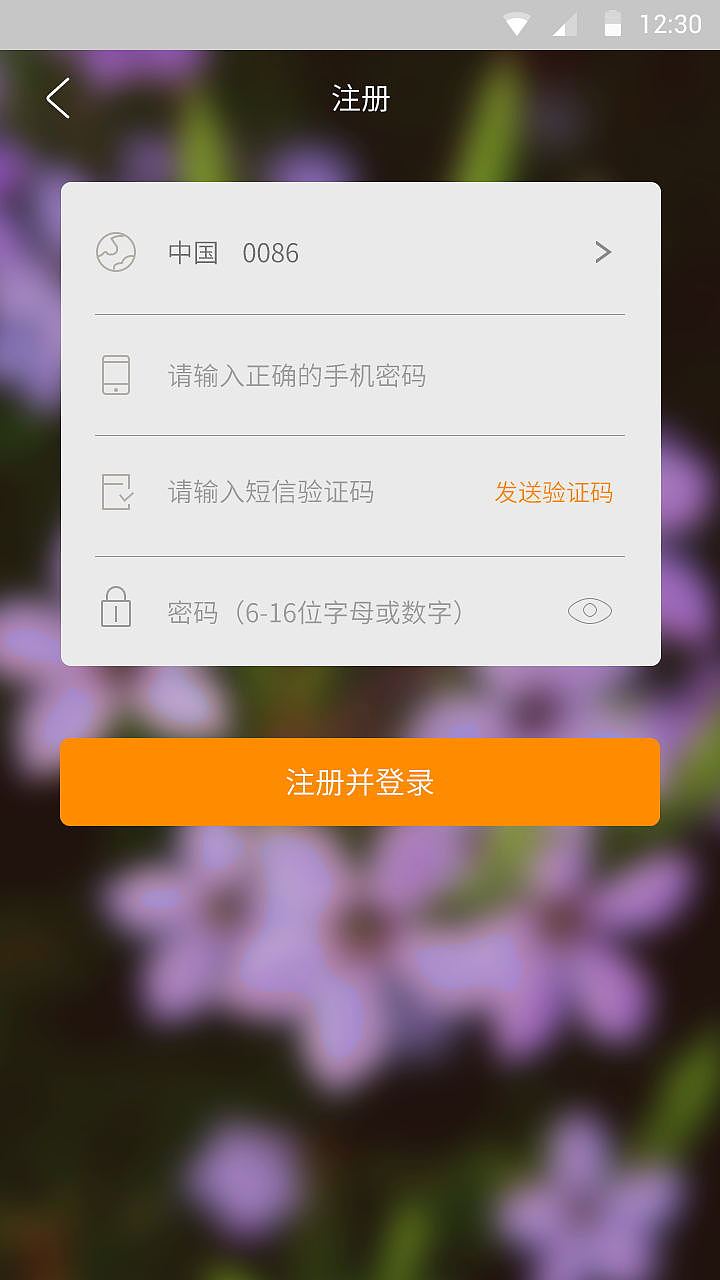720x1280 pixels.
Task: Tap the cellular signal icon in status bar
Action: tap(567, 23)
